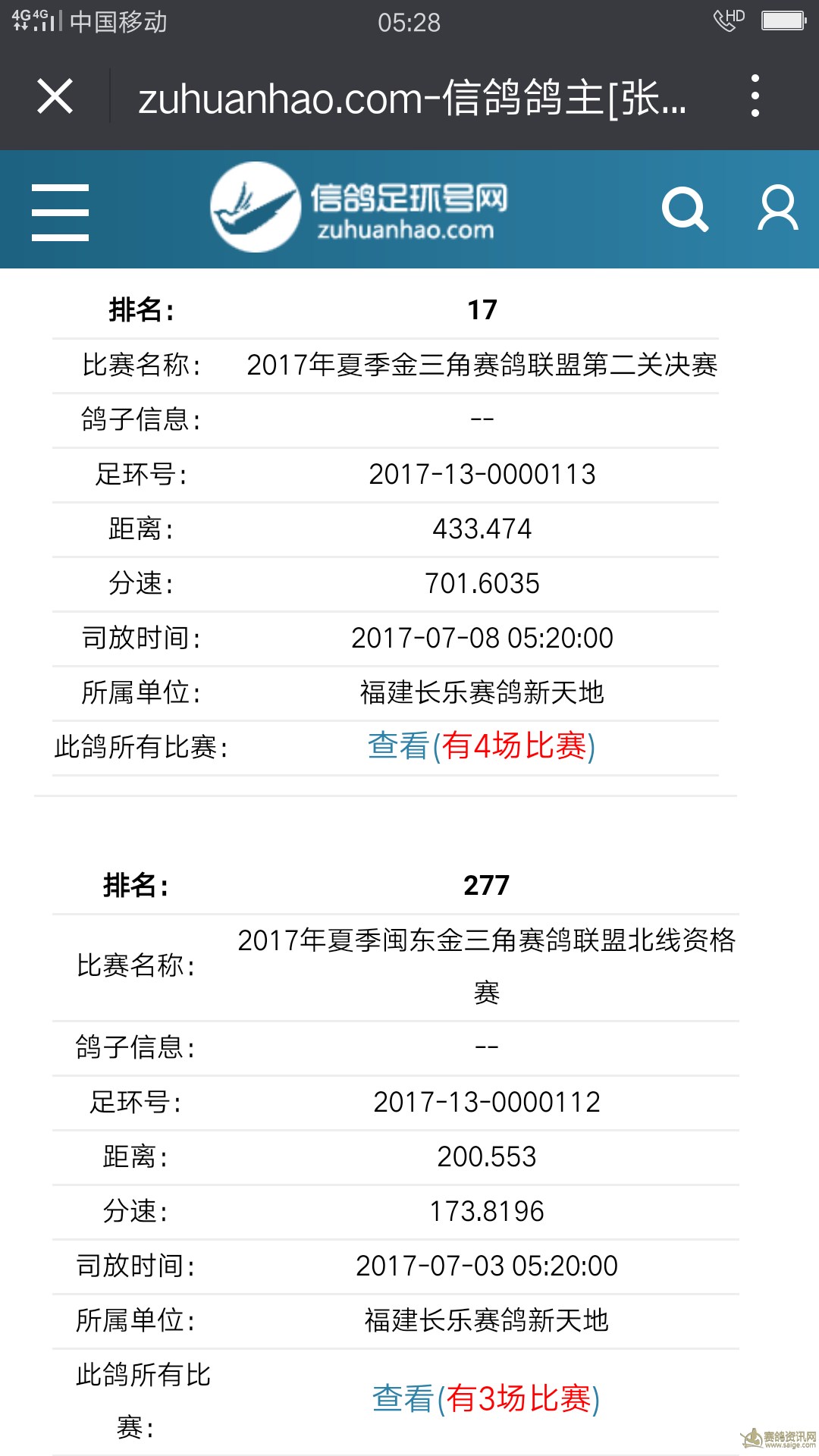Open the user account icon
Screen dimensions: 819x1456
point(778,208)
